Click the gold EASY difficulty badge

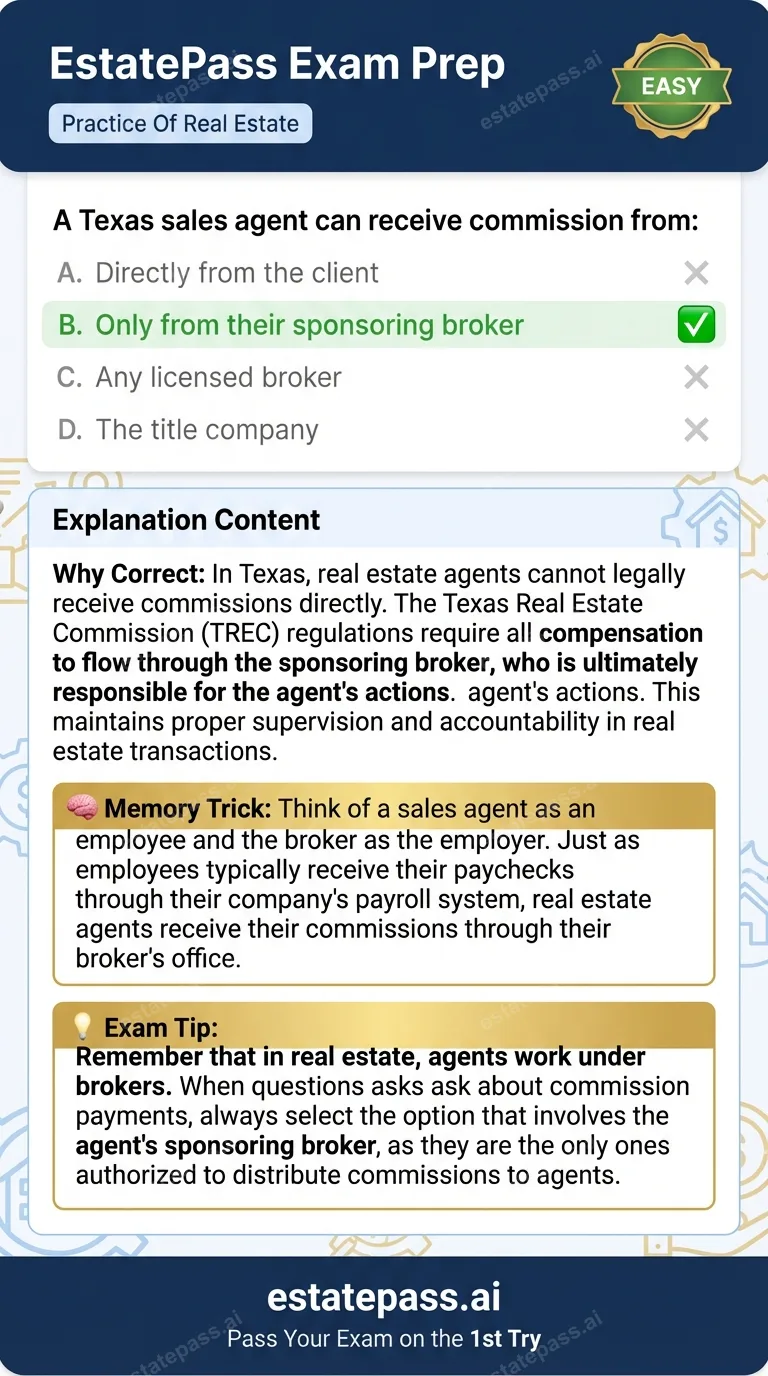[x=671, y=86]
